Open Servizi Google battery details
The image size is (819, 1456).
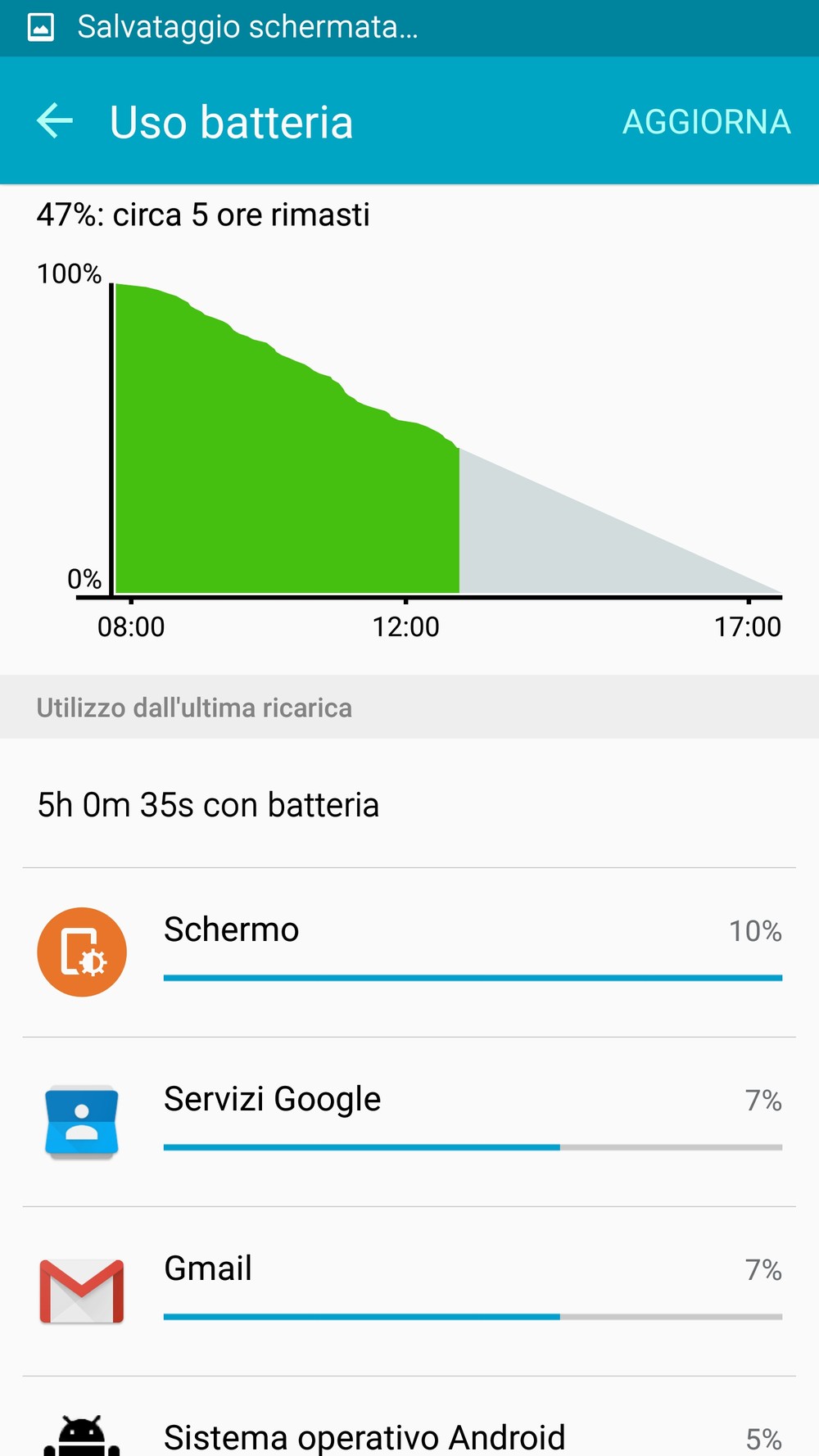point(409,1122)
